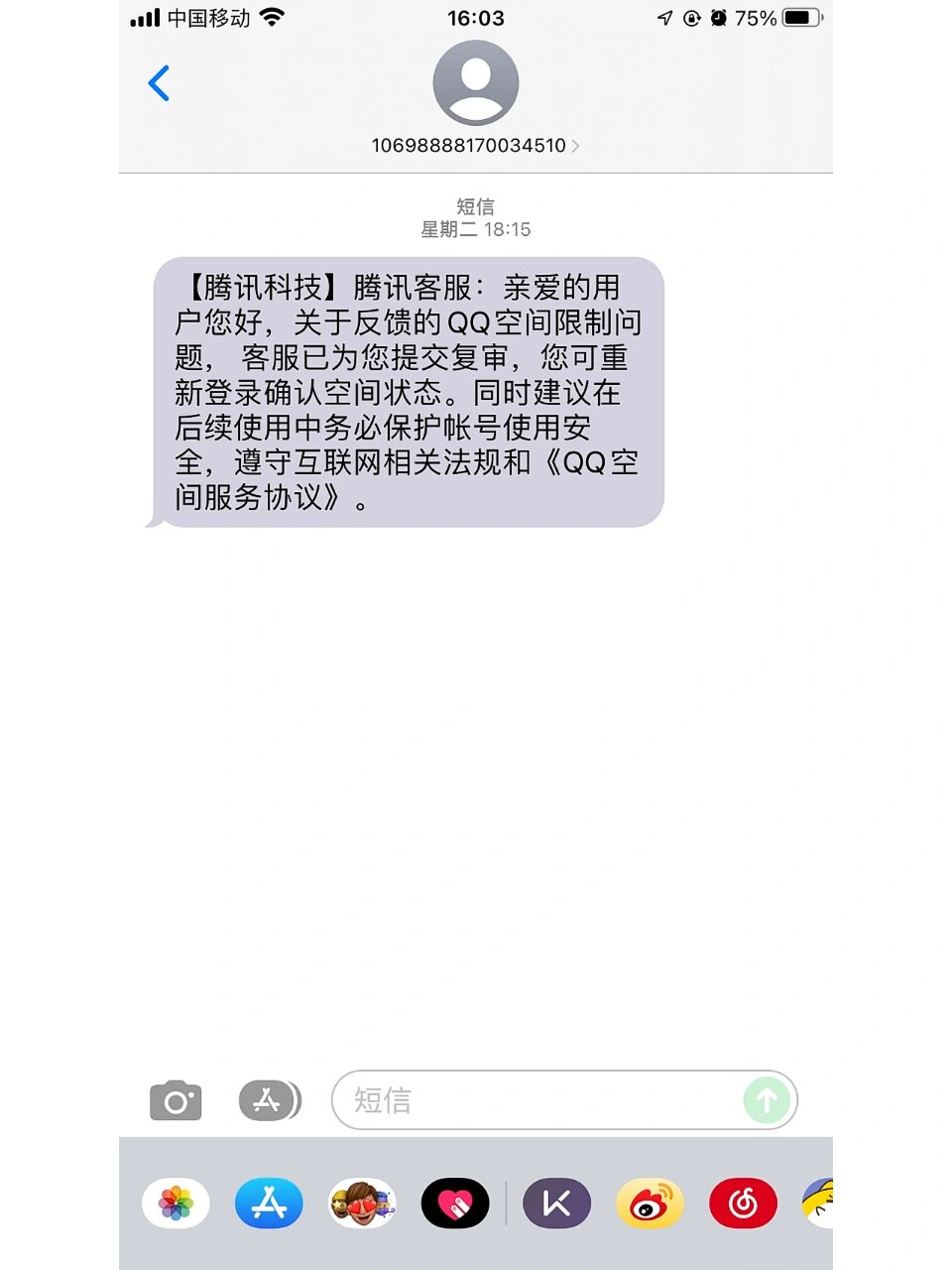Open the Keep app in the app strip
Image resolution: width=952 pixels, height=1270 pixels.
pyautogui.click(x=557, y=1204)
